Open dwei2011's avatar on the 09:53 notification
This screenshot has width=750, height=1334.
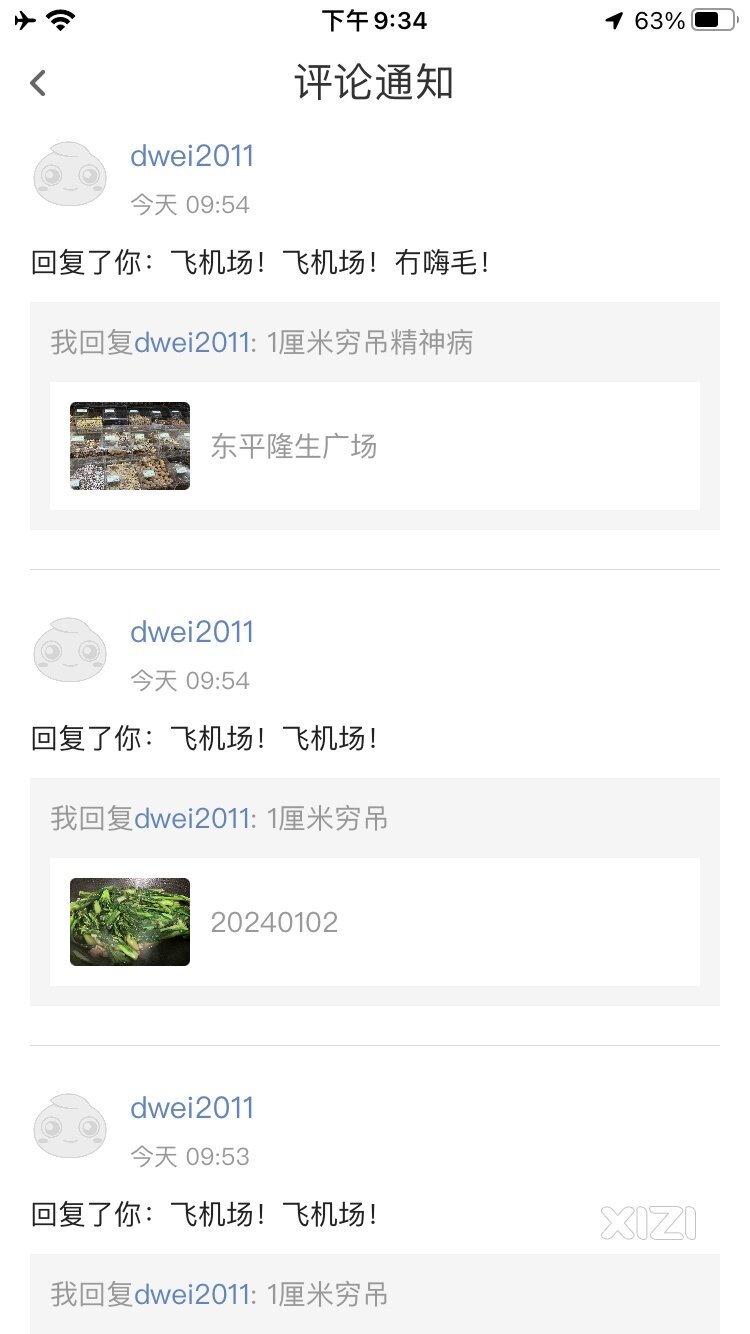(x=69, y=1126)
